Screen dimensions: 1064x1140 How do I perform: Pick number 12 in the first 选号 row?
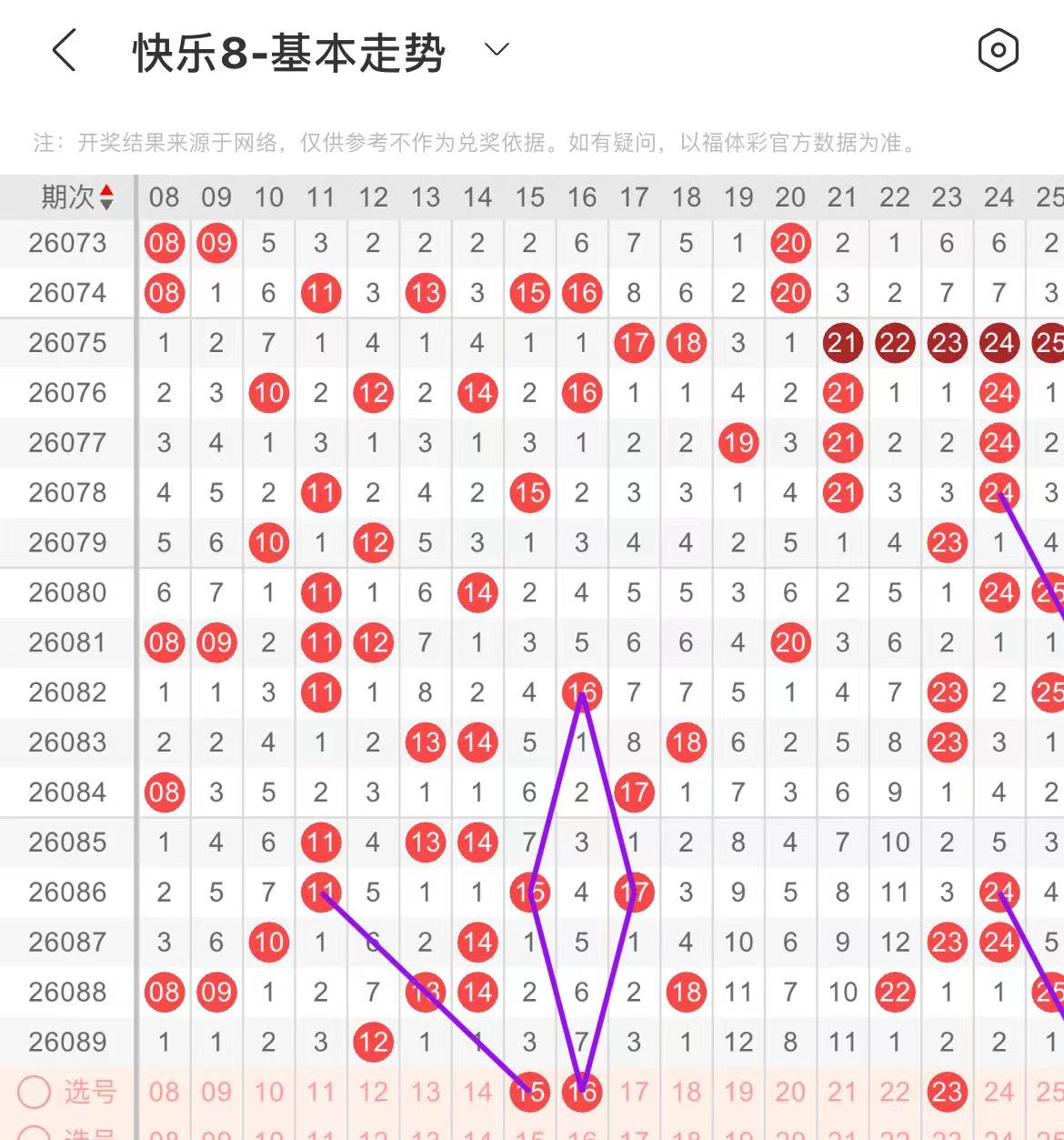coord(373,1091)
